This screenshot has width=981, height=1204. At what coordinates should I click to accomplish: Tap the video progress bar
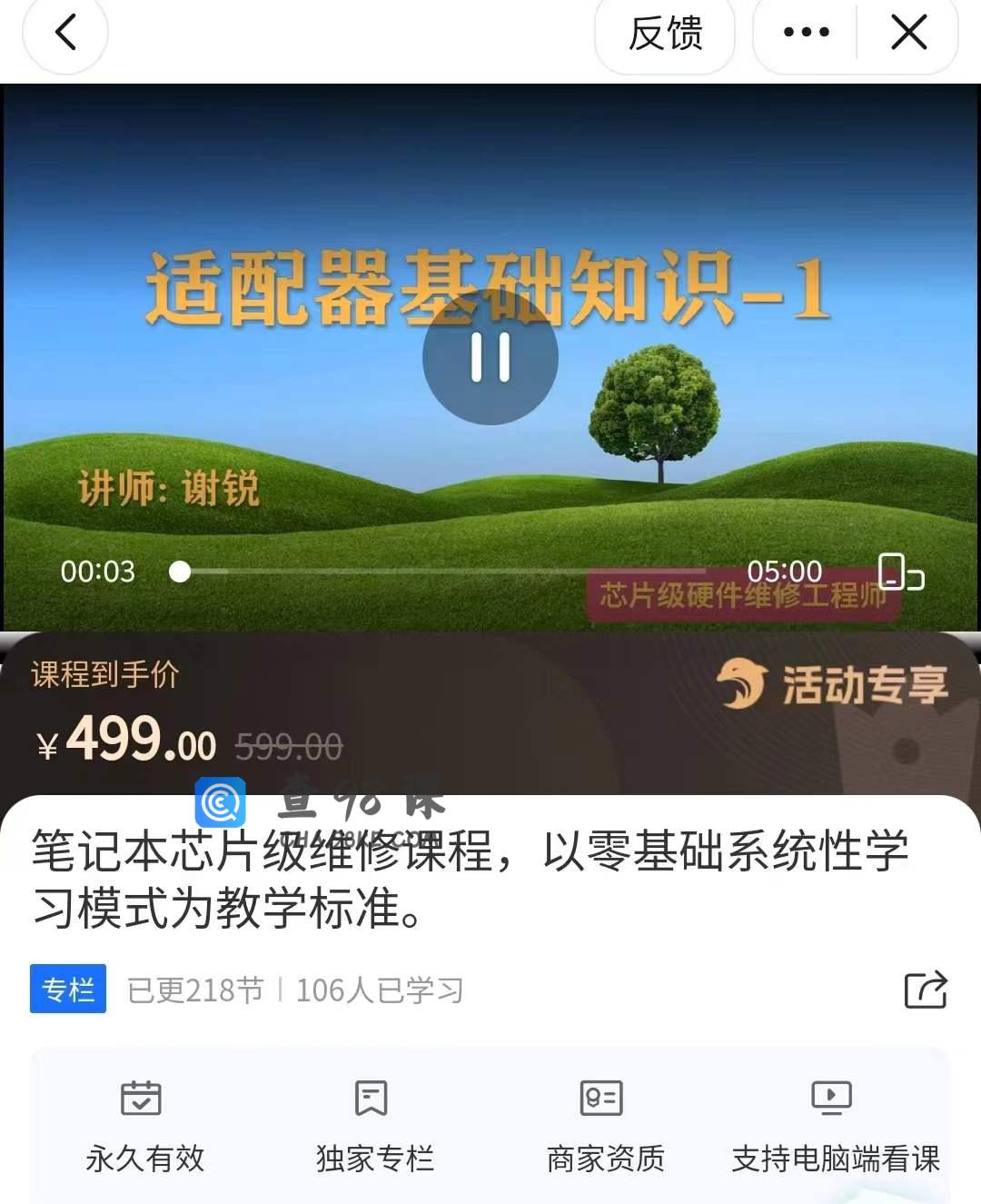point(436,572)
